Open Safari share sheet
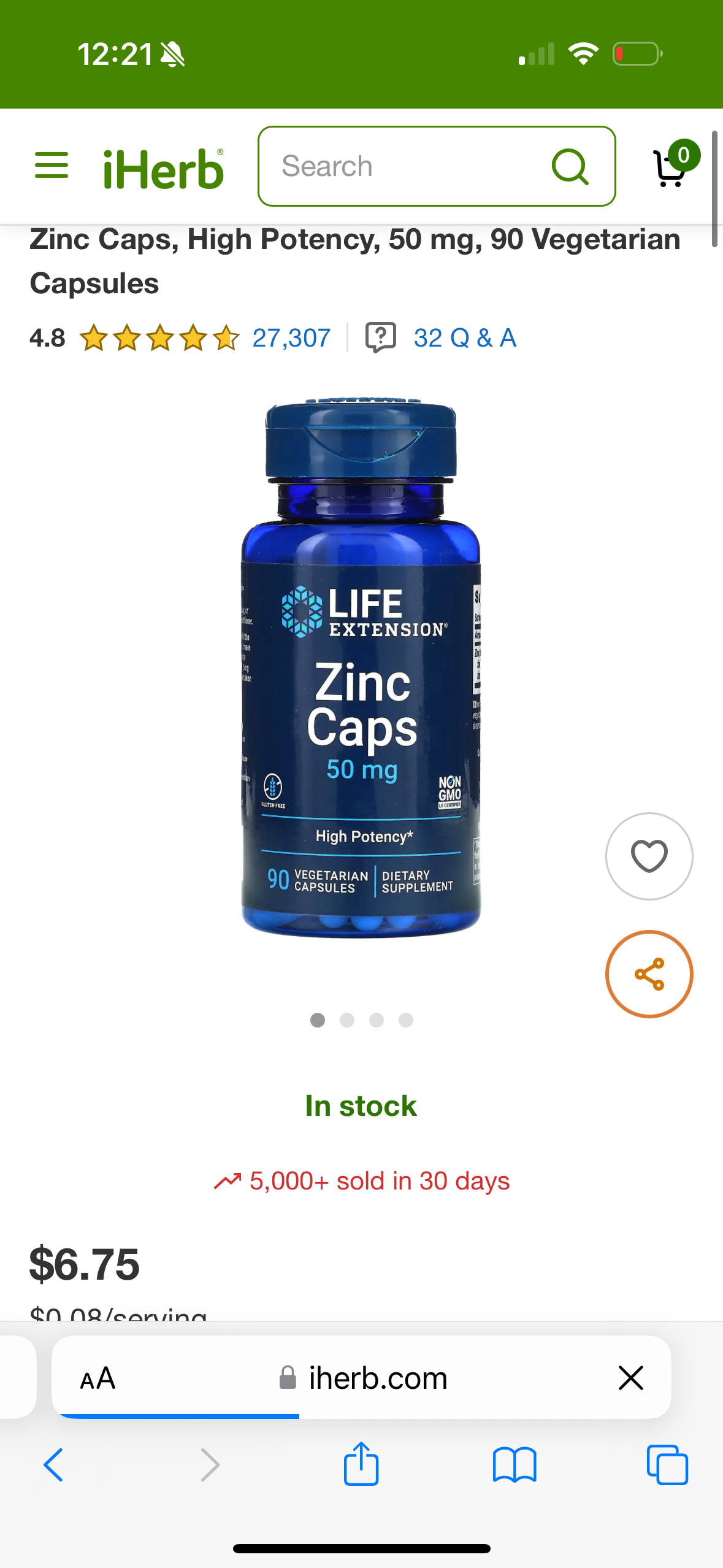This screenshot has width=723, height=1568. click(361, 1464)
